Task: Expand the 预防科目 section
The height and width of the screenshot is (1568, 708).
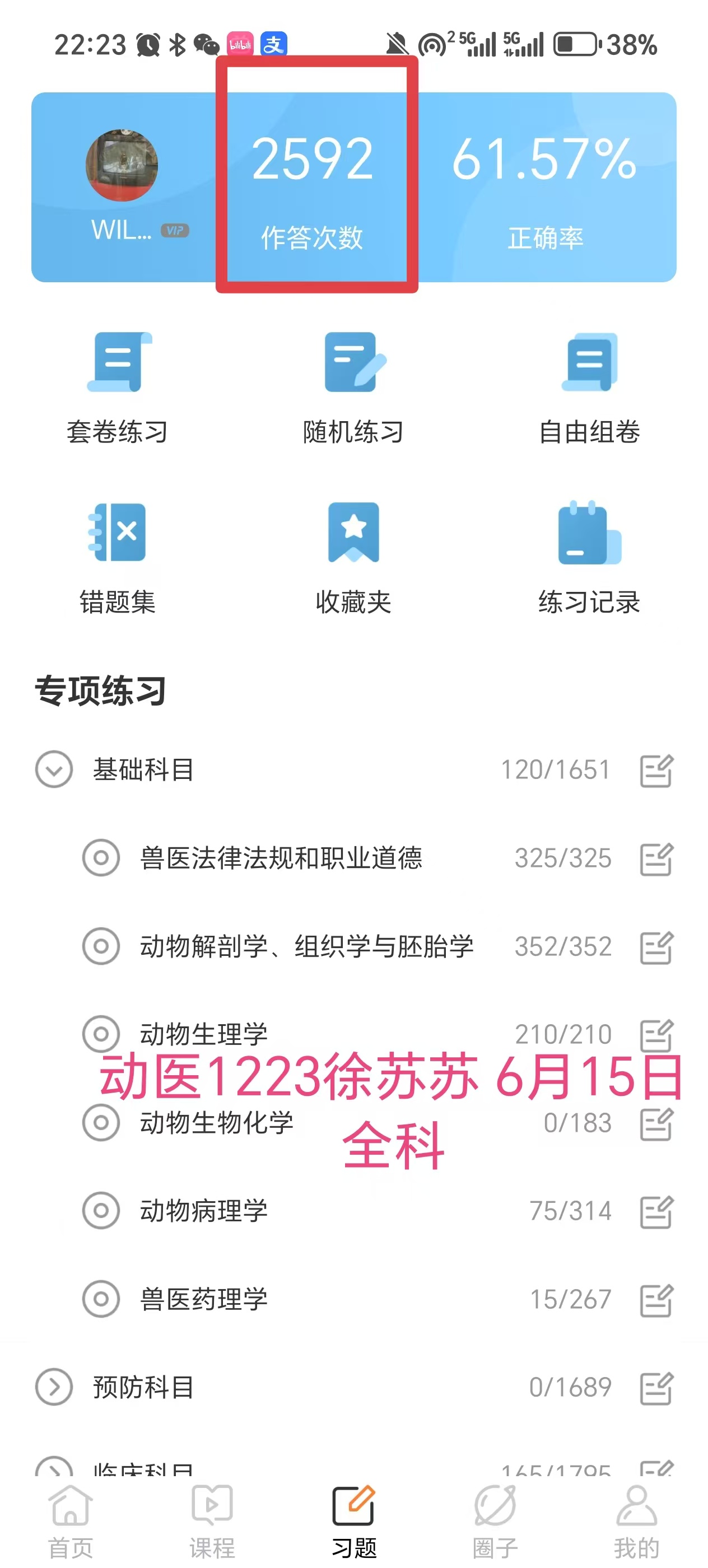Action: 54,1387
